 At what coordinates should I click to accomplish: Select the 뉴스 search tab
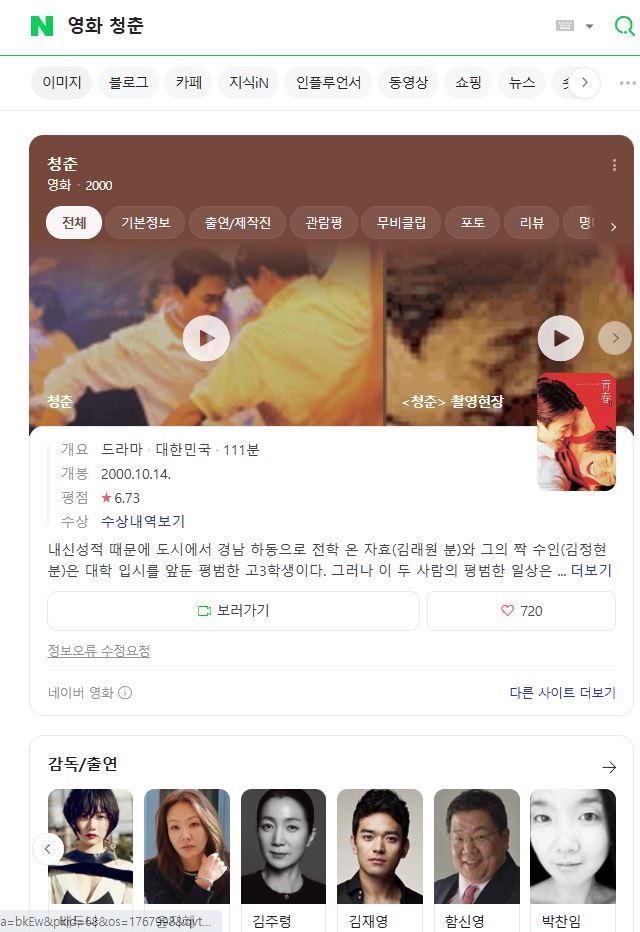point(522,82)
